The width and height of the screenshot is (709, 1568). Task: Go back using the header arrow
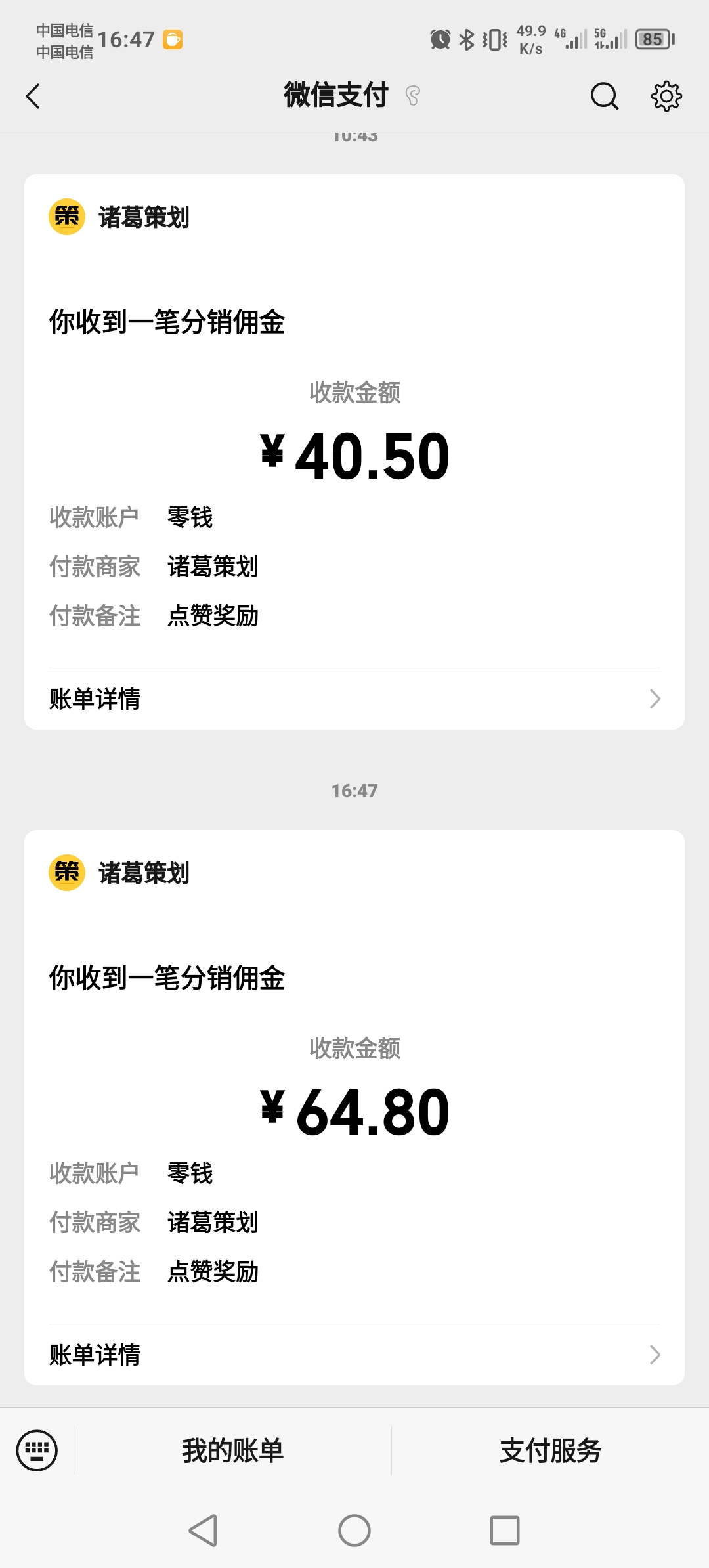pyautogui.click(x=33, y=97)
